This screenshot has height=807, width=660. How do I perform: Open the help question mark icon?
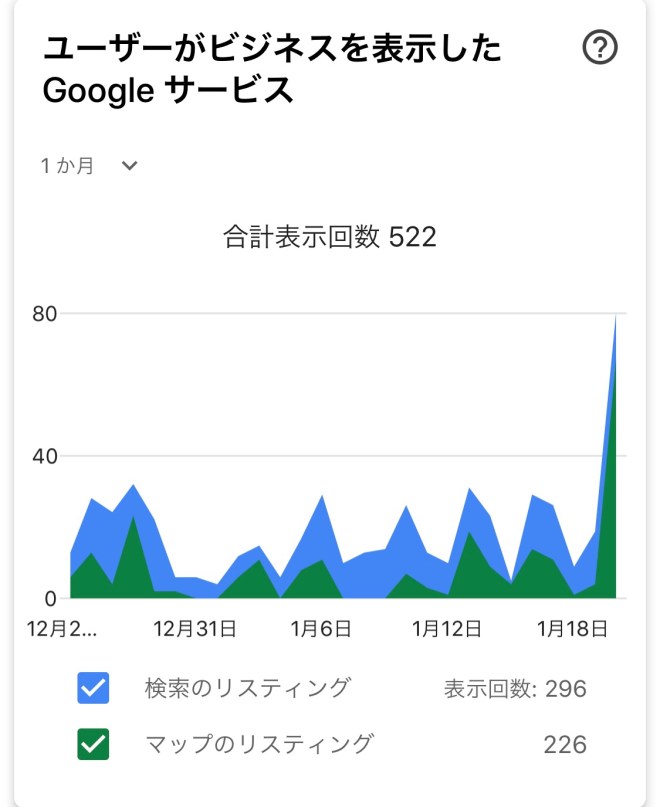(600, 47)
